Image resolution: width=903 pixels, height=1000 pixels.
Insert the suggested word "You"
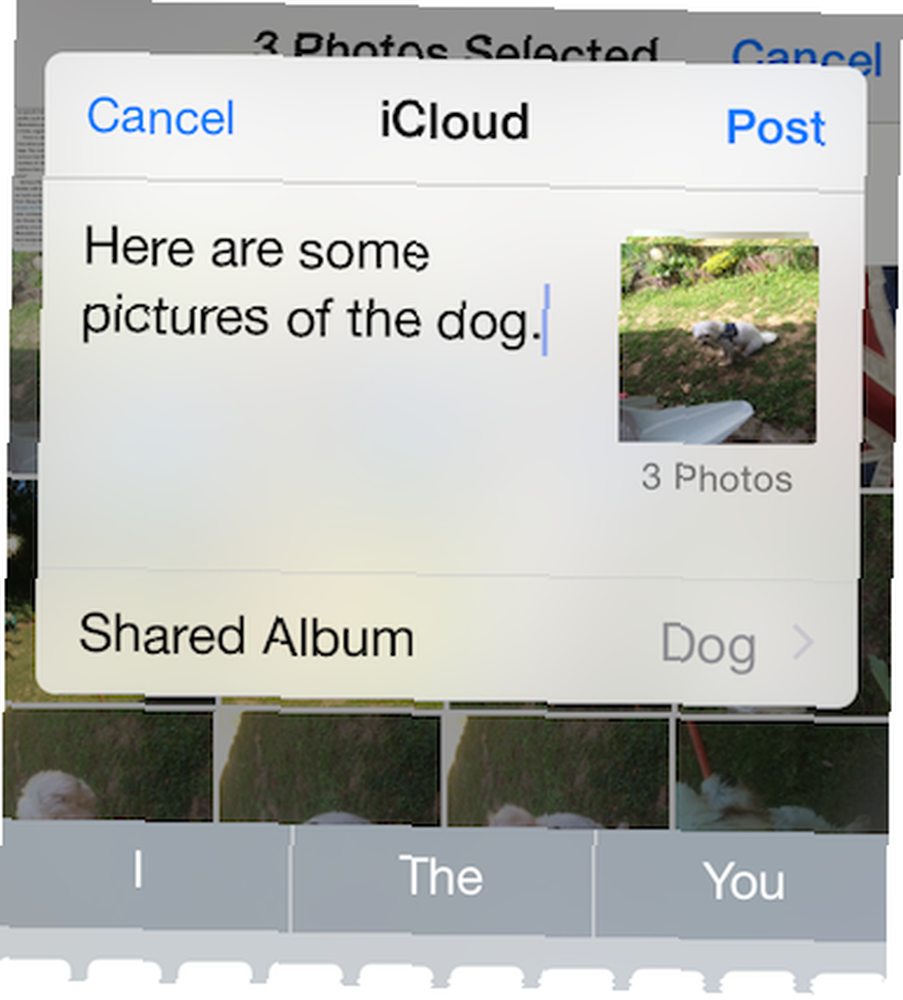(742, 882)
